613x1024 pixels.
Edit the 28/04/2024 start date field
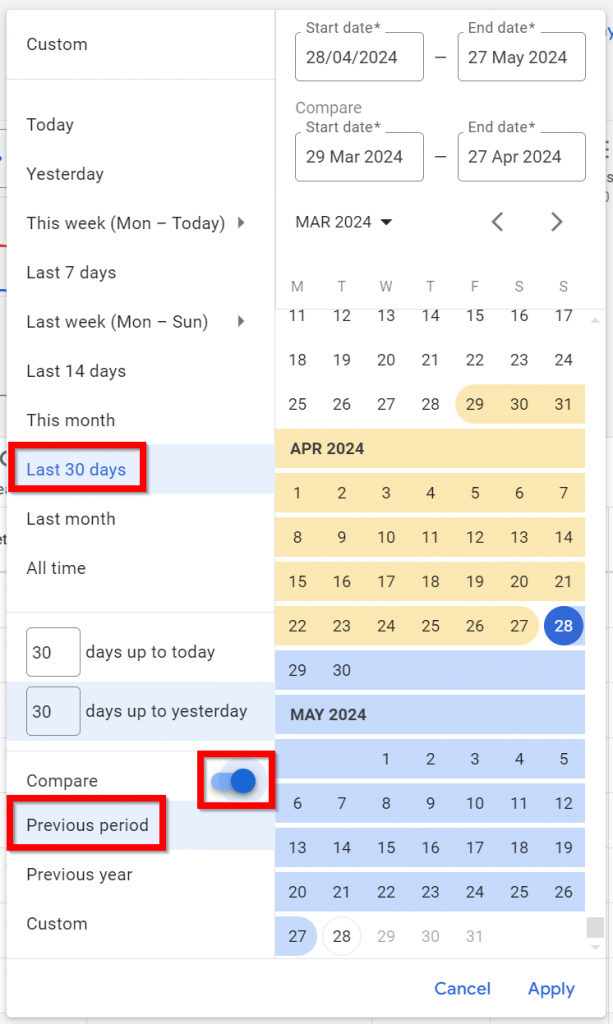coord(359,57)
